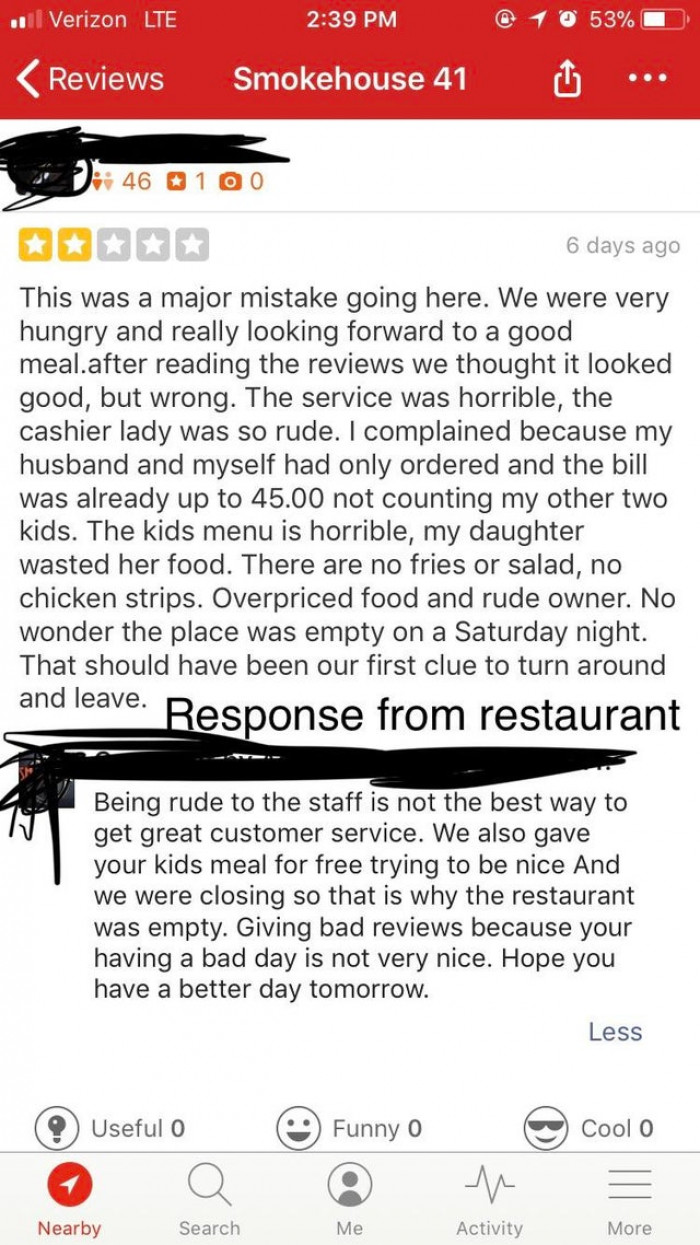
Task: Go back to Reviews
Action: pos(90,78)
